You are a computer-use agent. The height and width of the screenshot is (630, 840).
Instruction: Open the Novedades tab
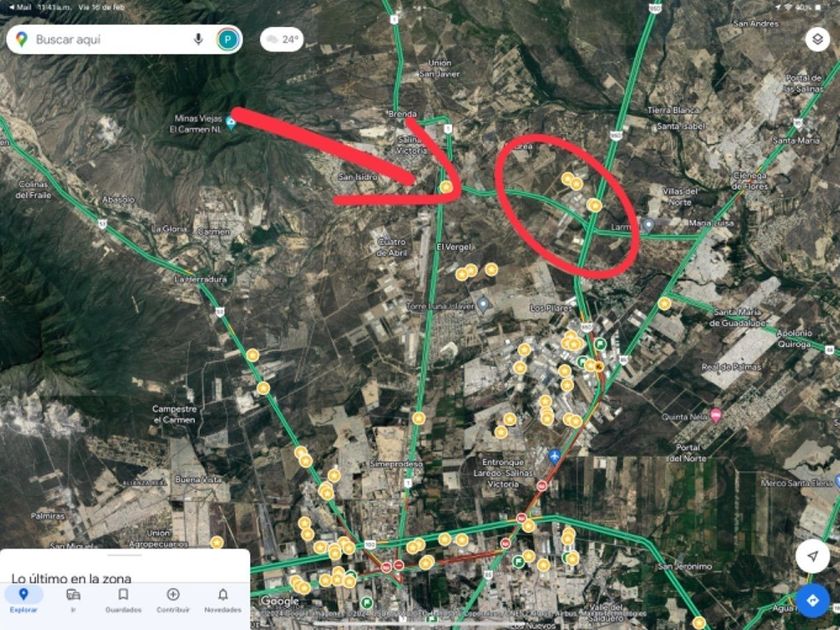pos(223,600)
